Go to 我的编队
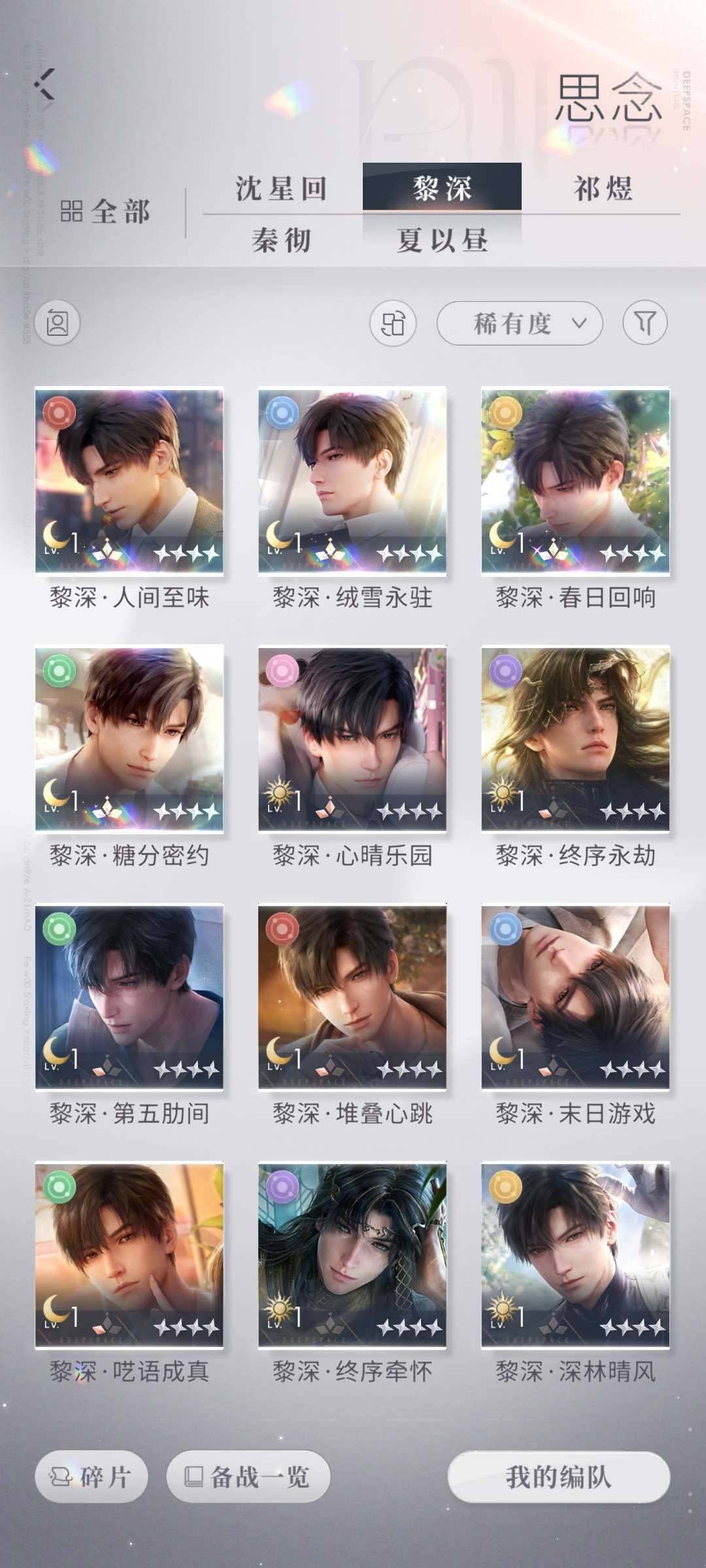Screen dimensions: 706x1568 coord(559,1477)
